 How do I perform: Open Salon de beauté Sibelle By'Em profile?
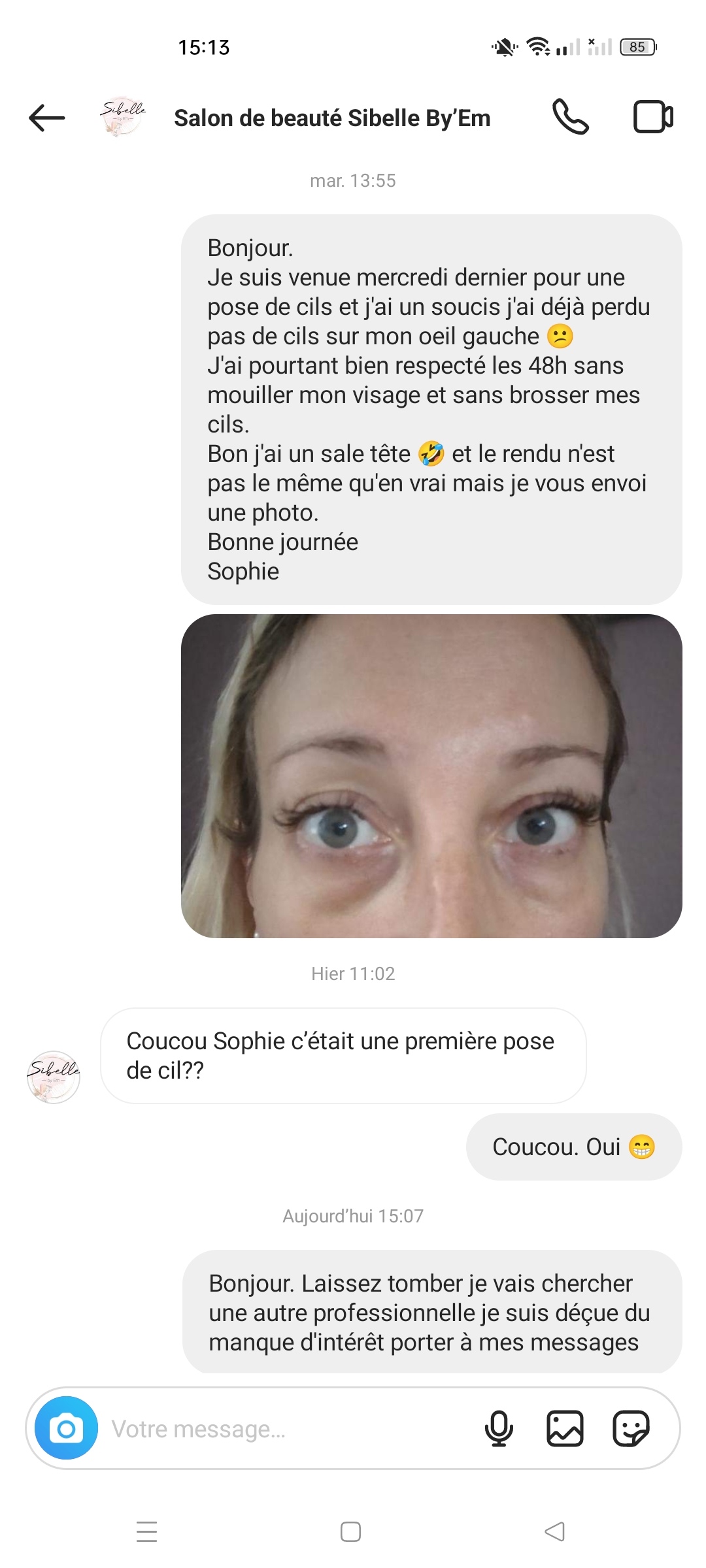(x=331, y=118)
